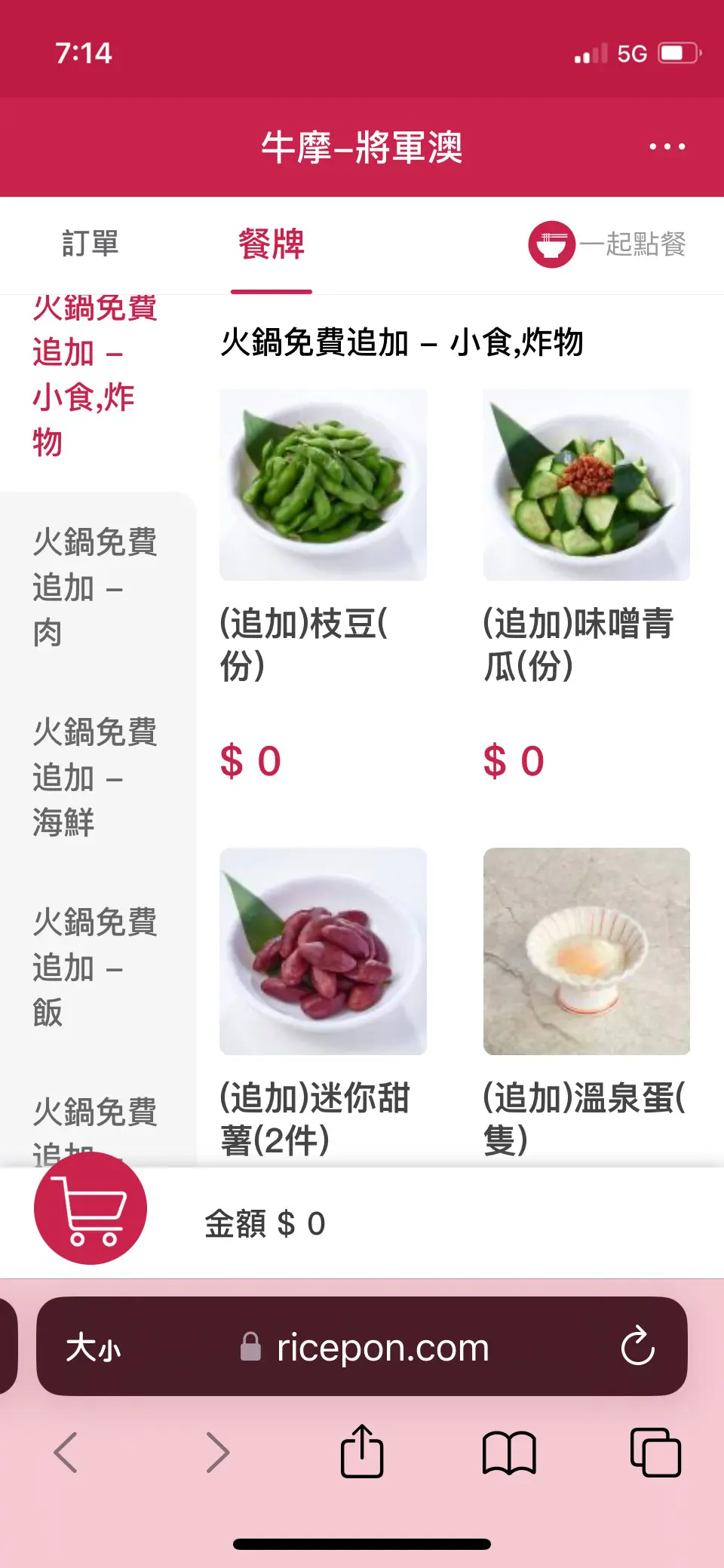This screenshot has height=1568, width=724.
Task: Open the 大小 page settings in Safari
Action: tap(94, 1347)
